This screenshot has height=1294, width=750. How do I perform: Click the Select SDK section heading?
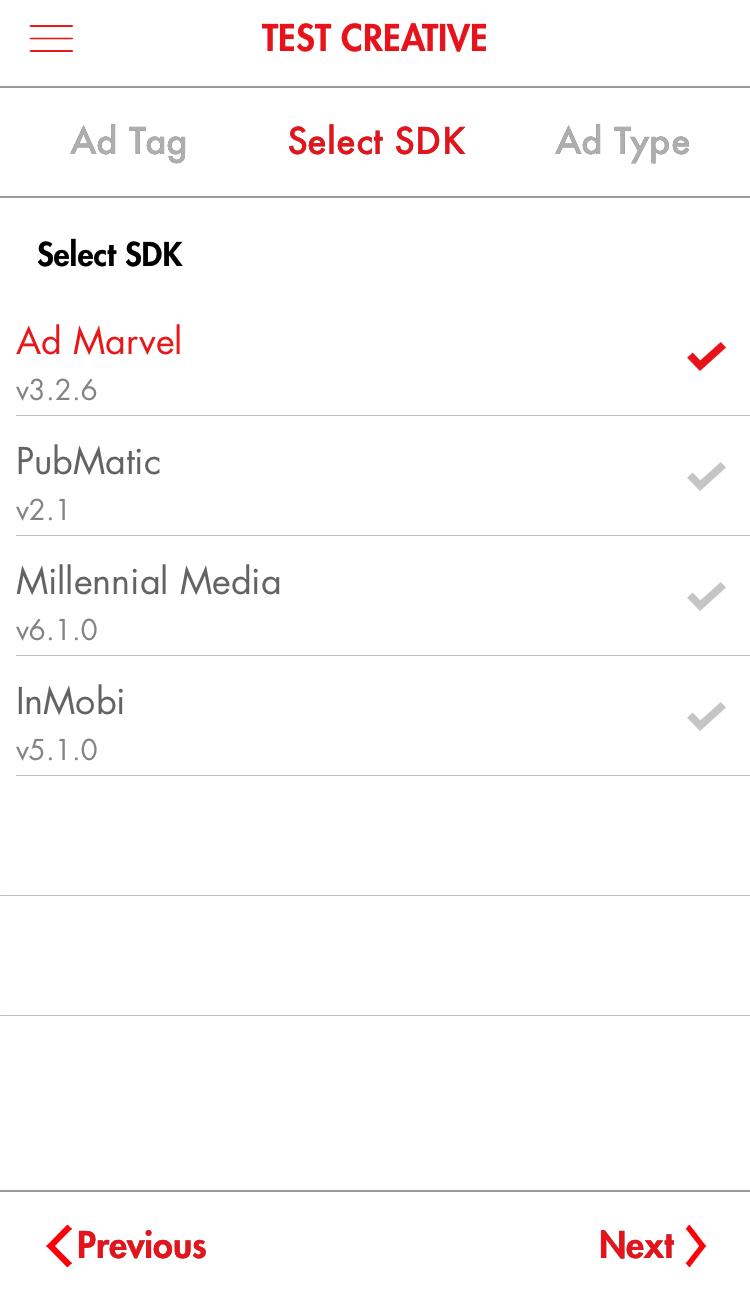click(109, 255)
